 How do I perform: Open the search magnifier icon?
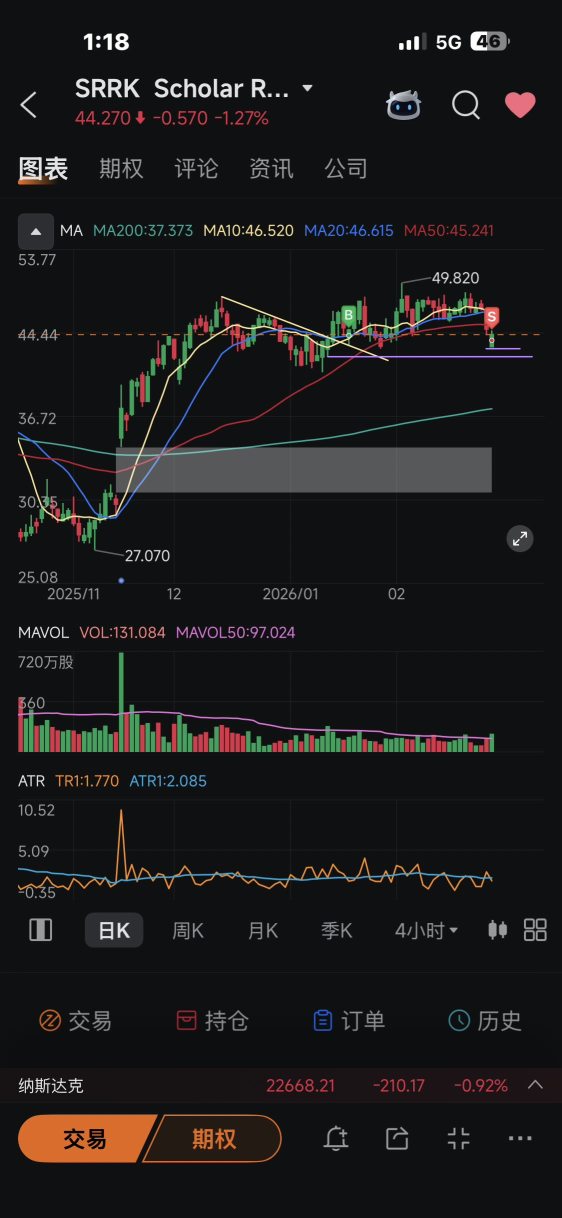[466, 104]
